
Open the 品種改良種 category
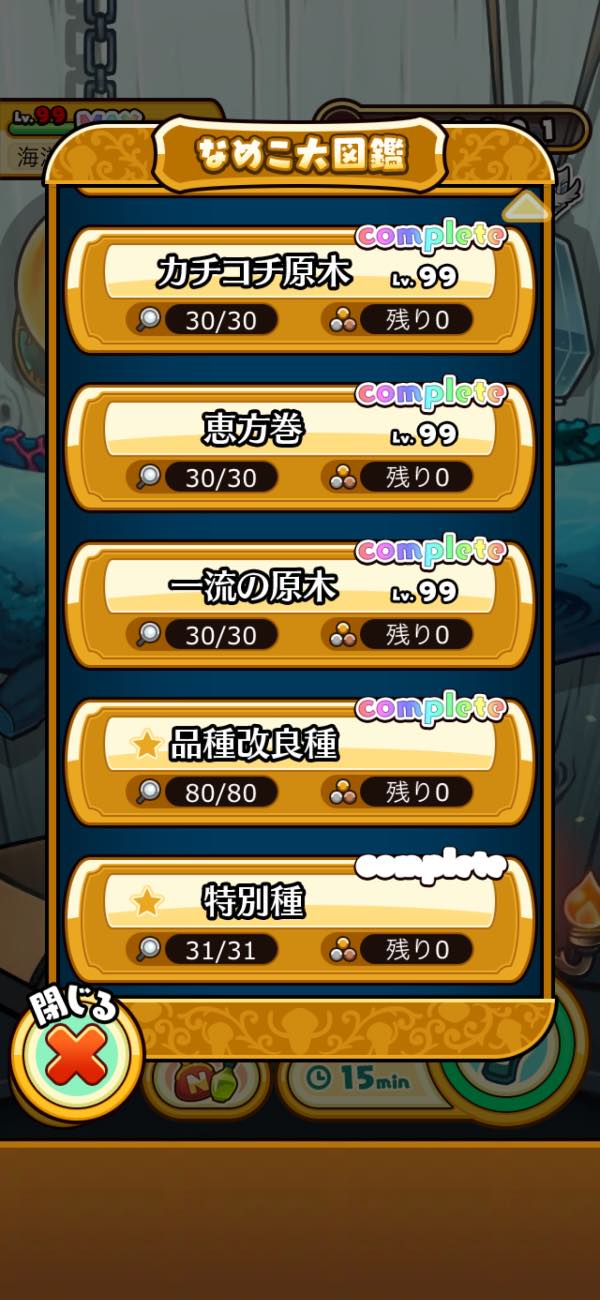[298, 762]
